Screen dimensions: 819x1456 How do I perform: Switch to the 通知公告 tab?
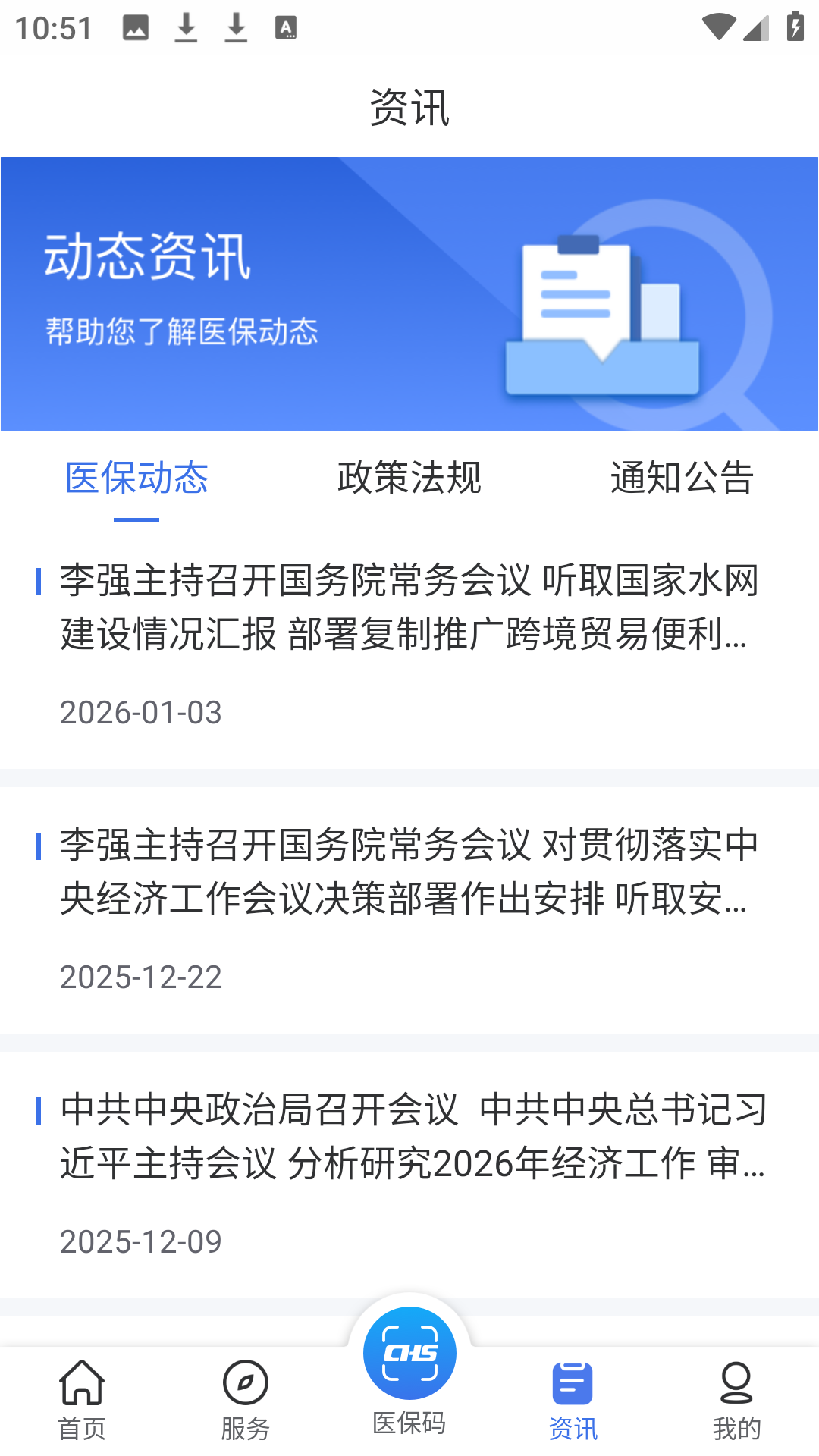pyautogui.click(x=682, y=478)
